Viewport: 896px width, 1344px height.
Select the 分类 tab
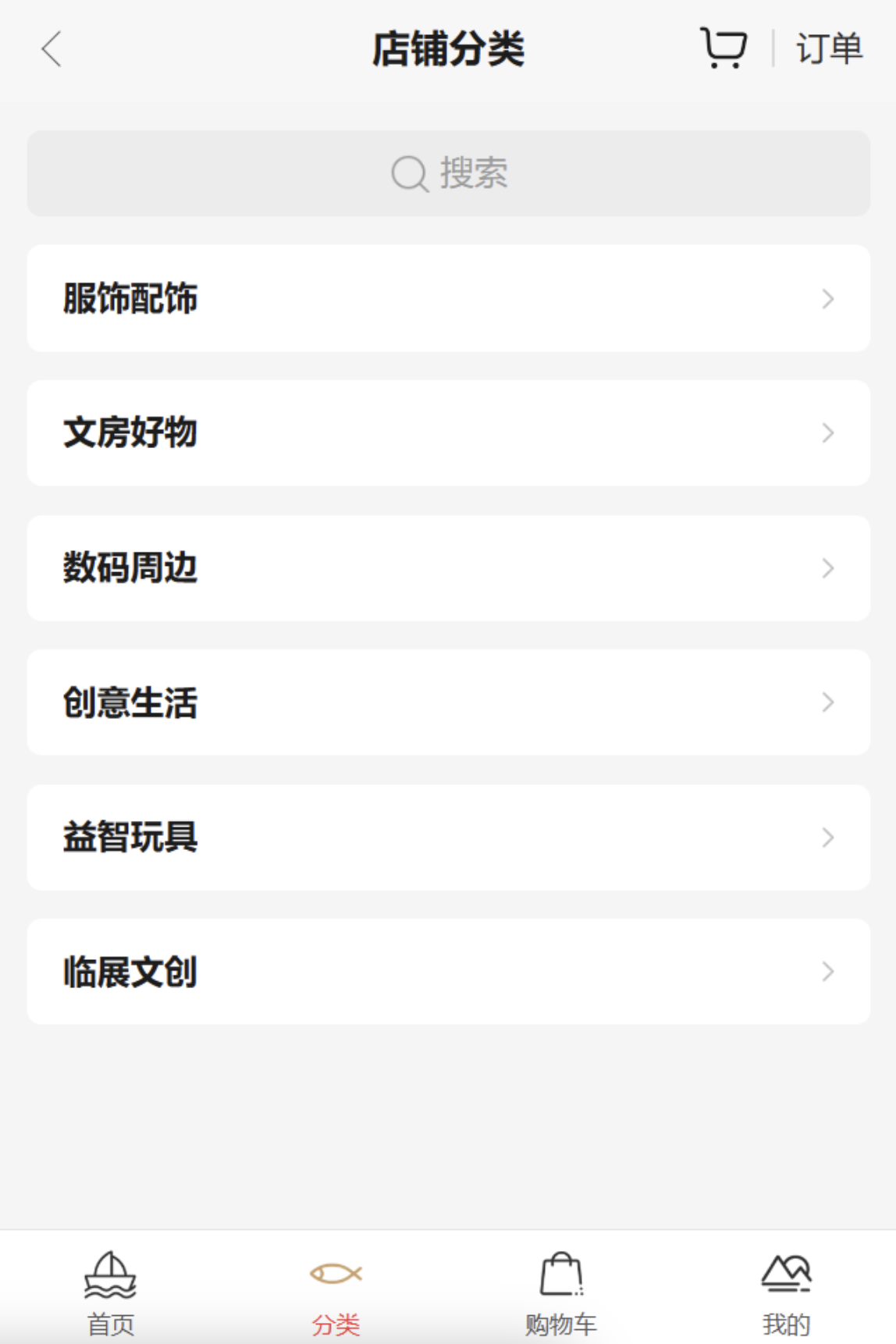click(x=336, y=1290)
